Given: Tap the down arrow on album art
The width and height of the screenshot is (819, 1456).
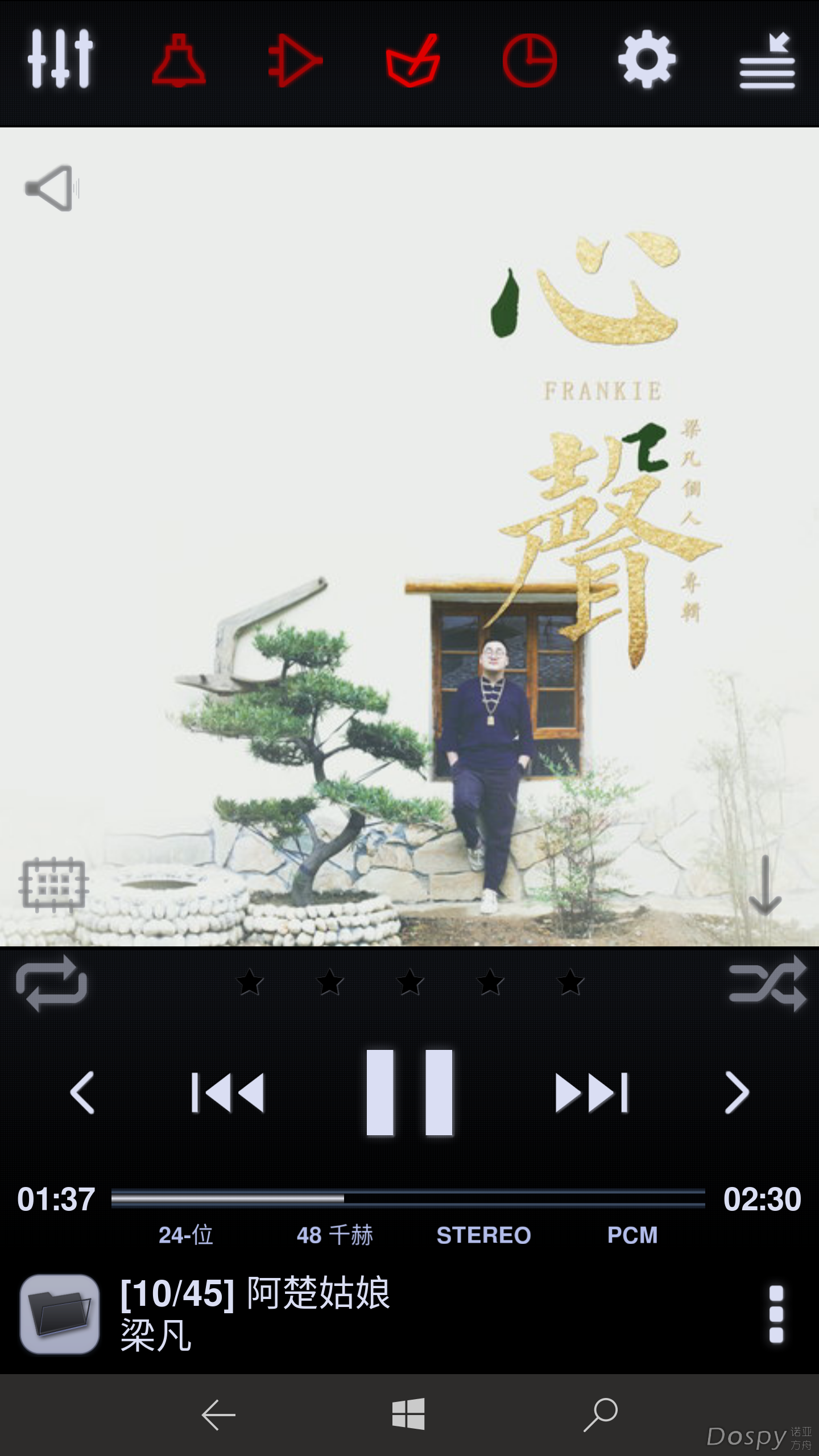Looking at the screenshot, I should tap(765, 886).
